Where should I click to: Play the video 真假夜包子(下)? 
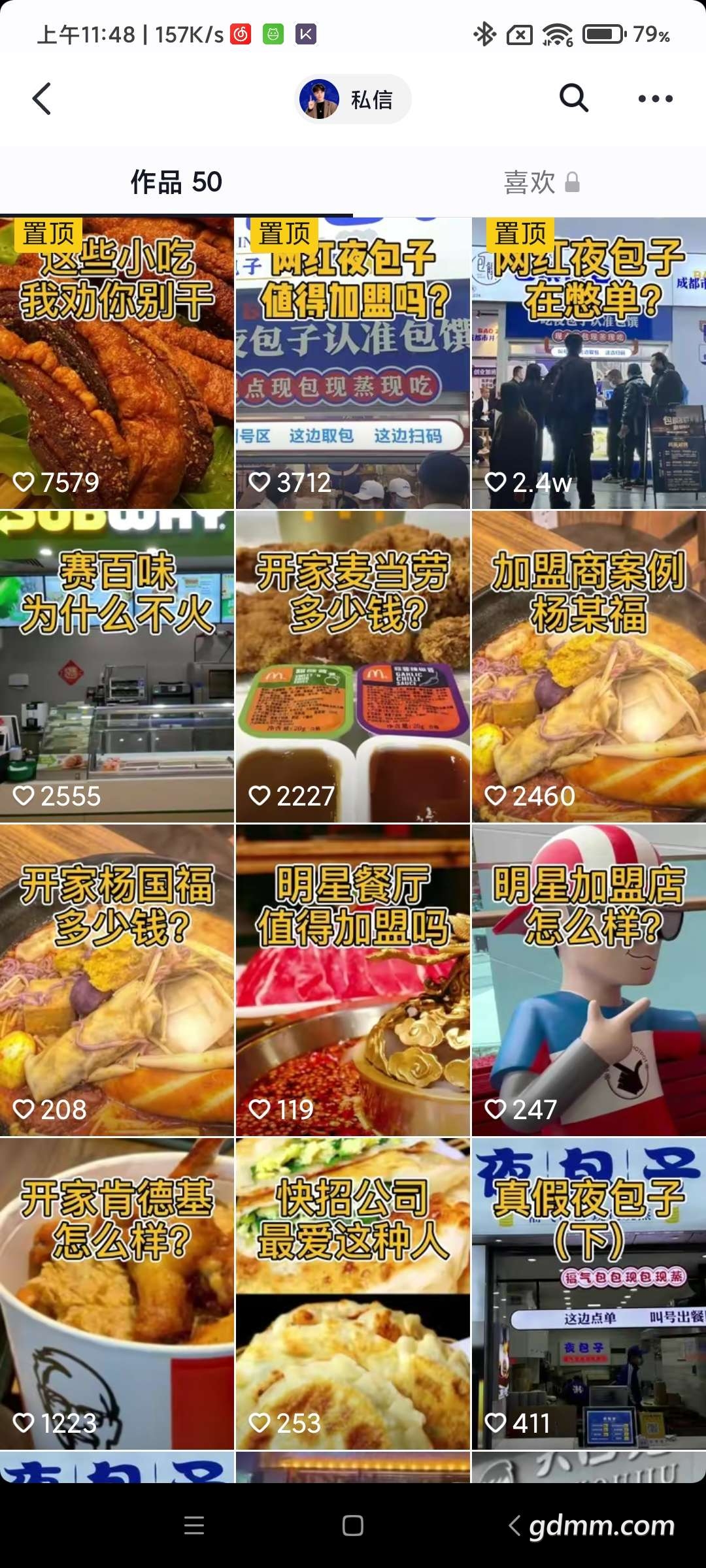coord(588,1294)
